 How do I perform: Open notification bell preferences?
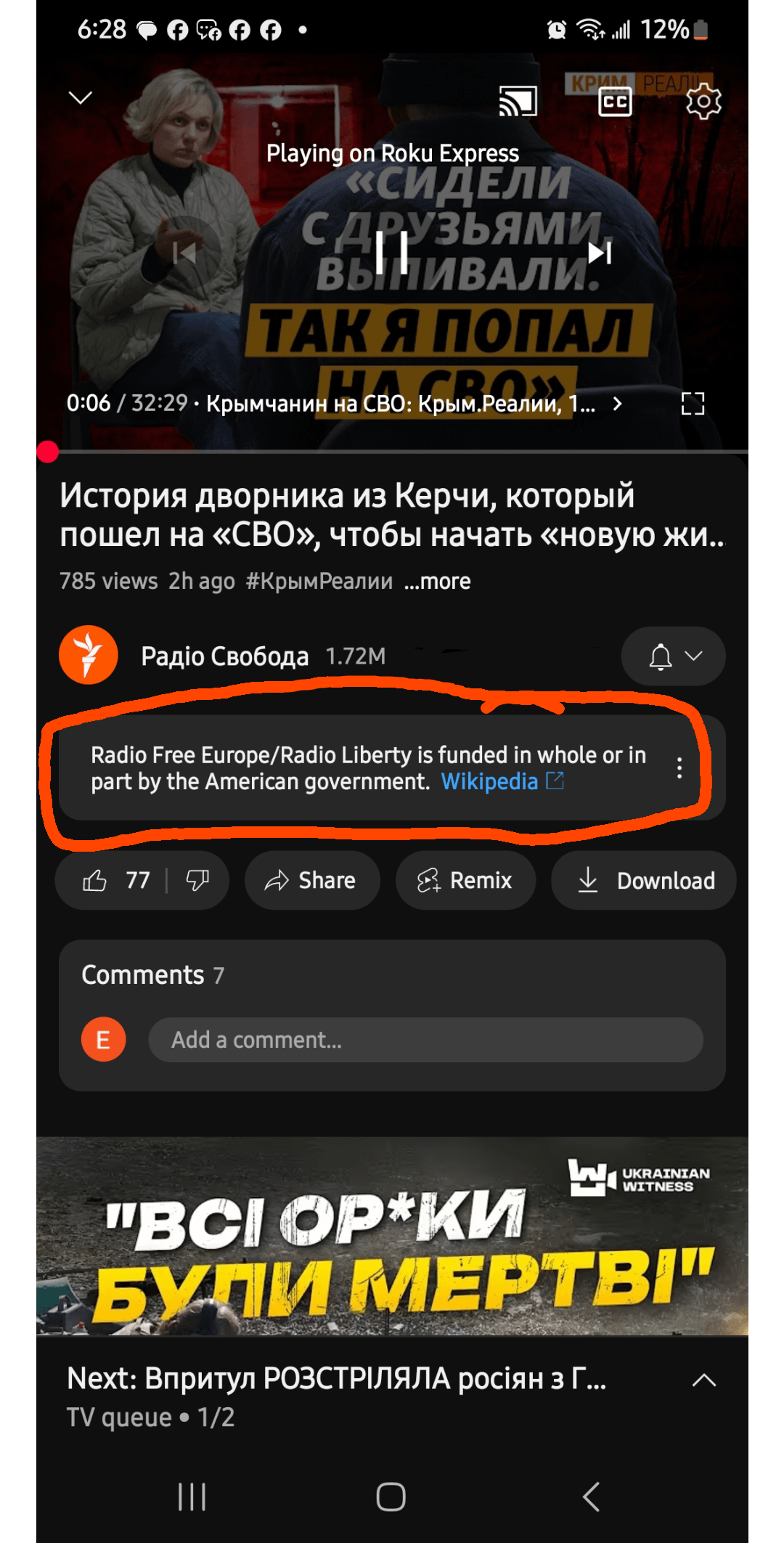[673, 656]
